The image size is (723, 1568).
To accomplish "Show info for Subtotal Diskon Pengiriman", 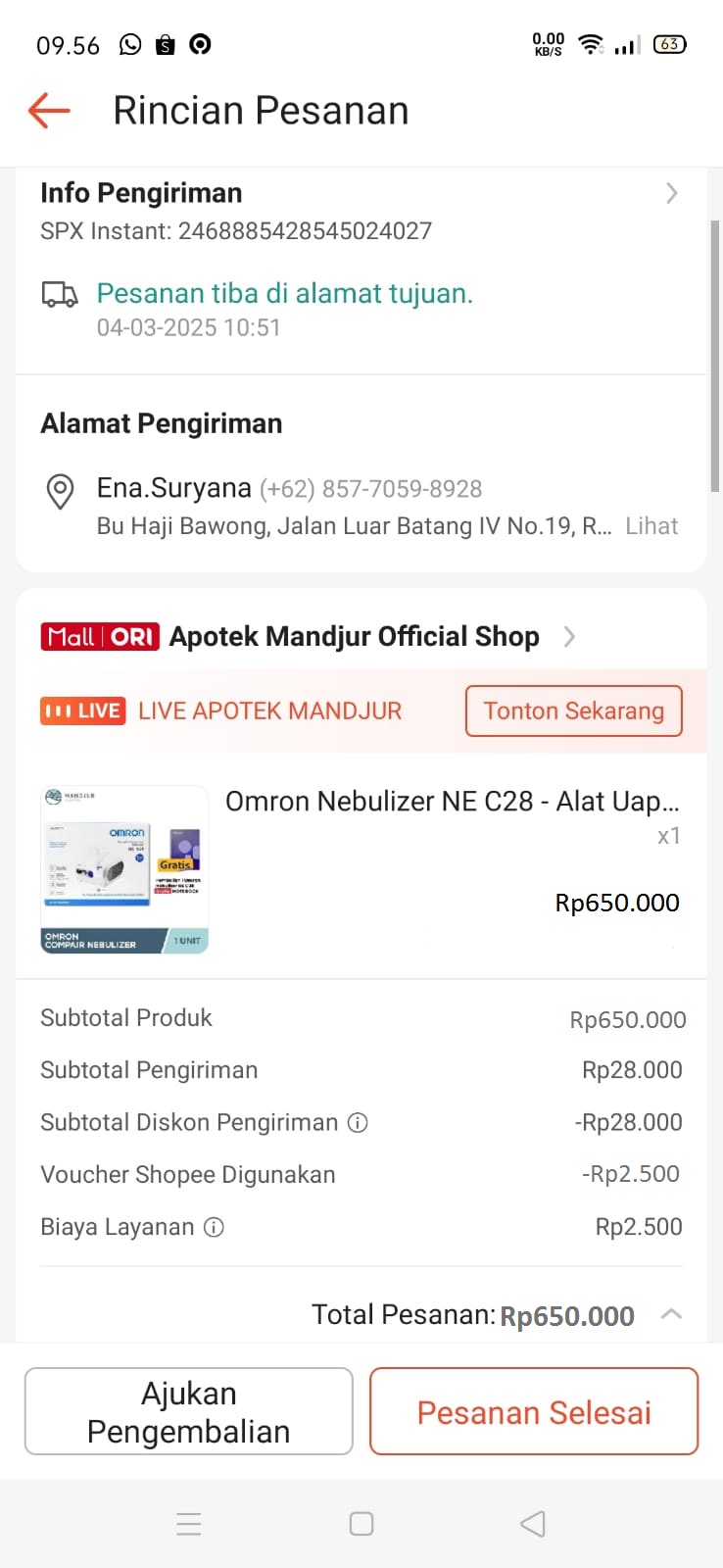I will coord(359,1123).
